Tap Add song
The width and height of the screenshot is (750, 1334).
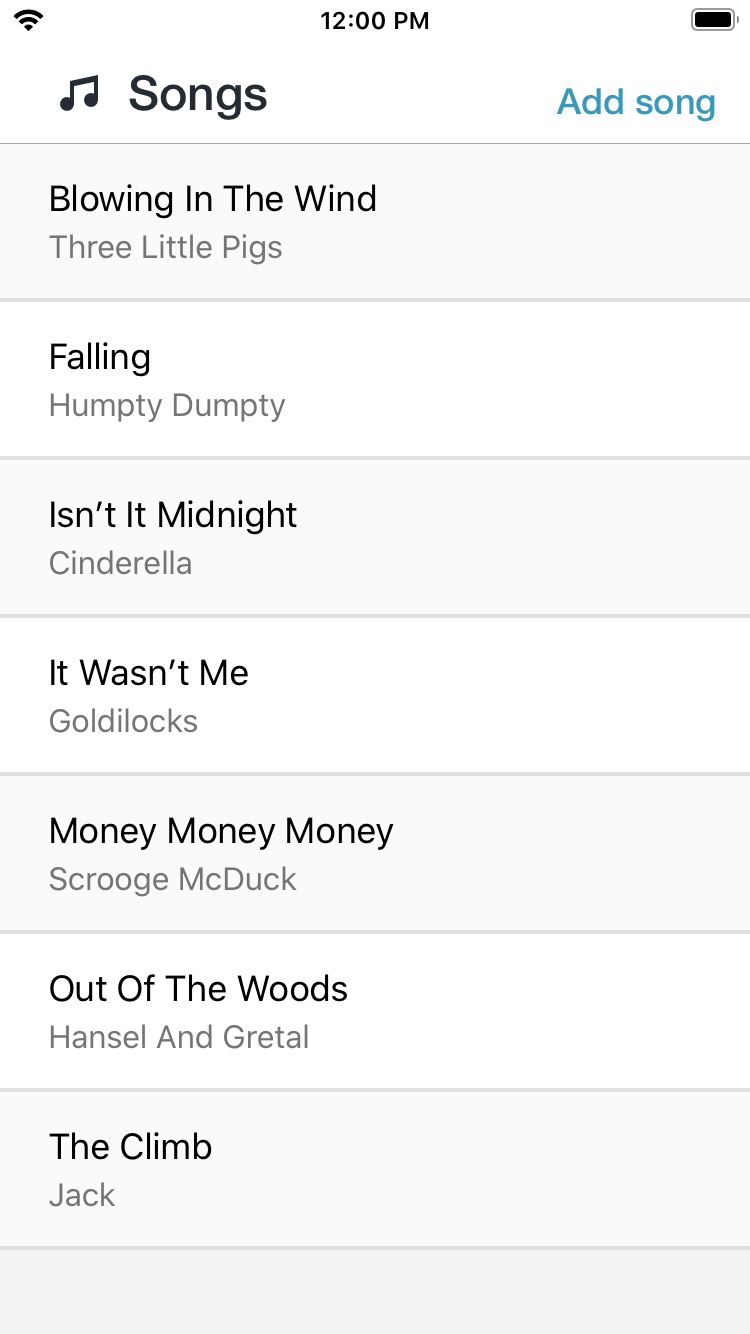click(636, 102)
